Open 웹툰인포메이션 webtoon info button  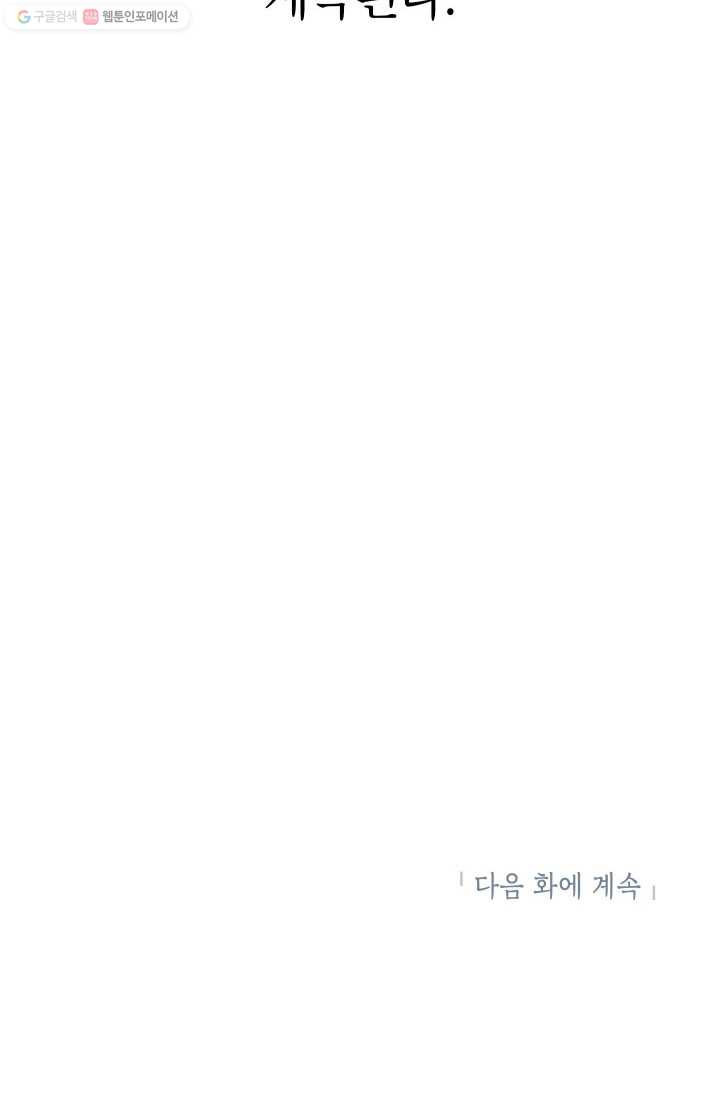pyautogui.click(x=131, y=17)
